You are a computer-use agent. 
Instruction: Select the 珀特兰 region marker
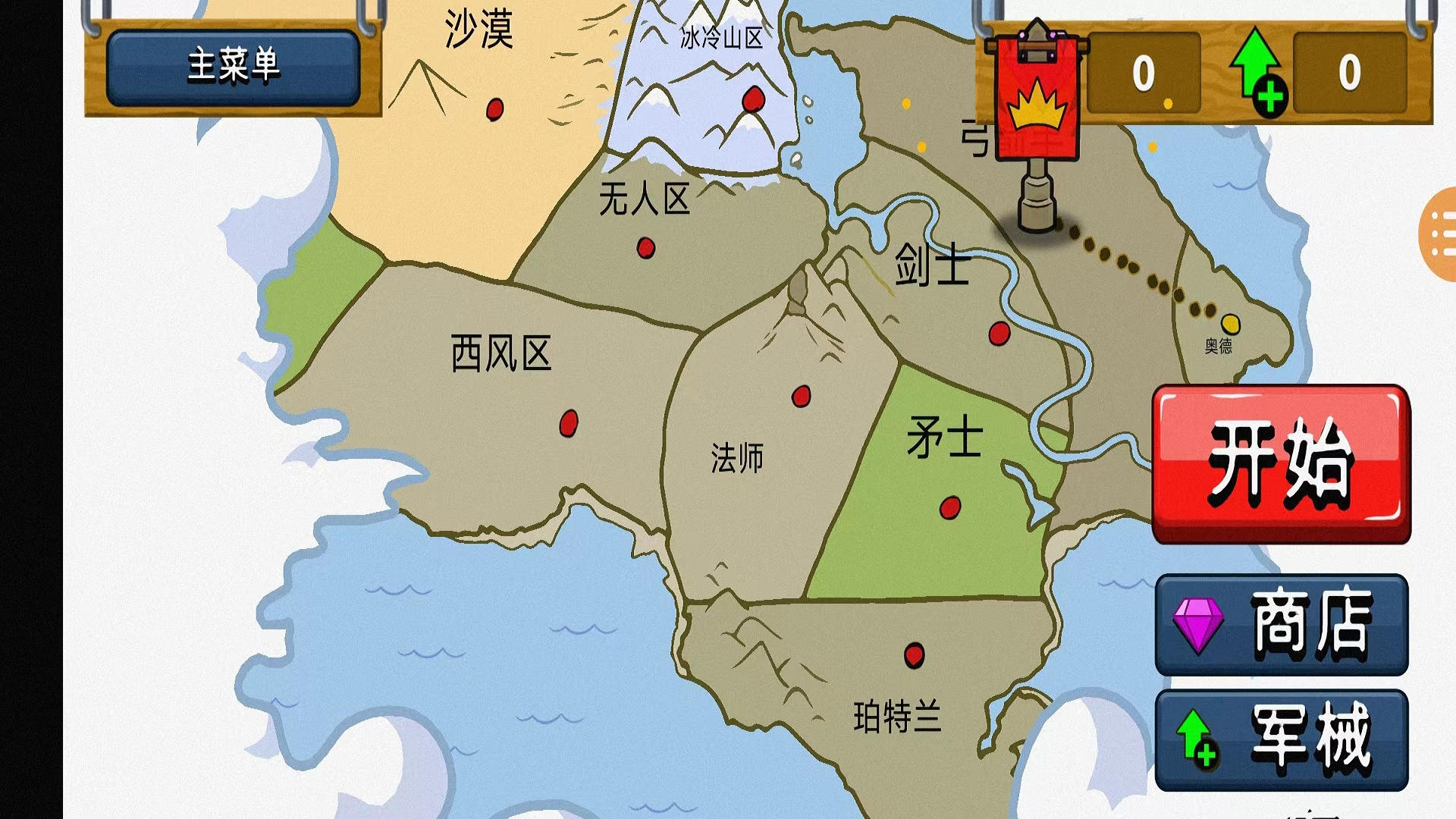pos(914,654)
